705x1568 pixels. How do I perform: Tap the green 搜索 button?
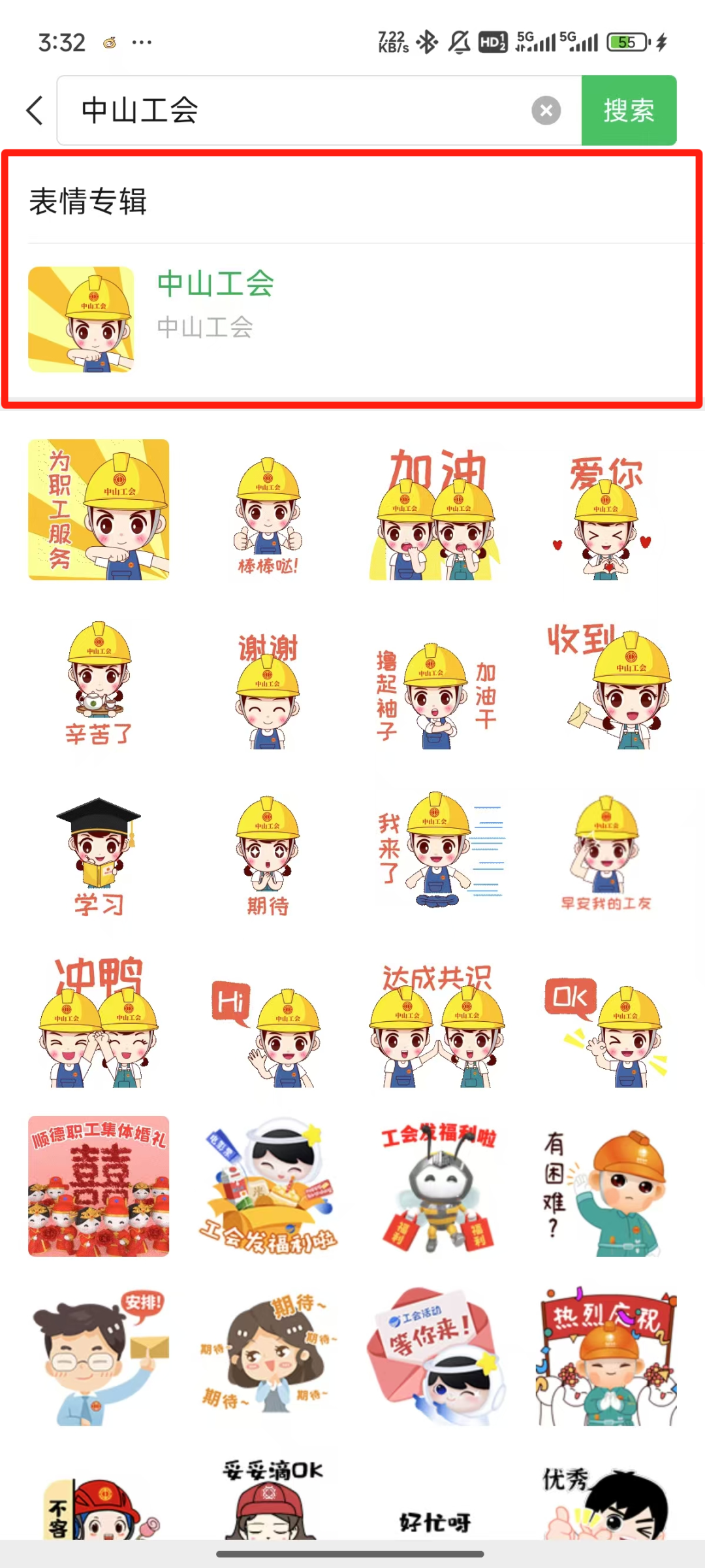(x=628, y=110)
